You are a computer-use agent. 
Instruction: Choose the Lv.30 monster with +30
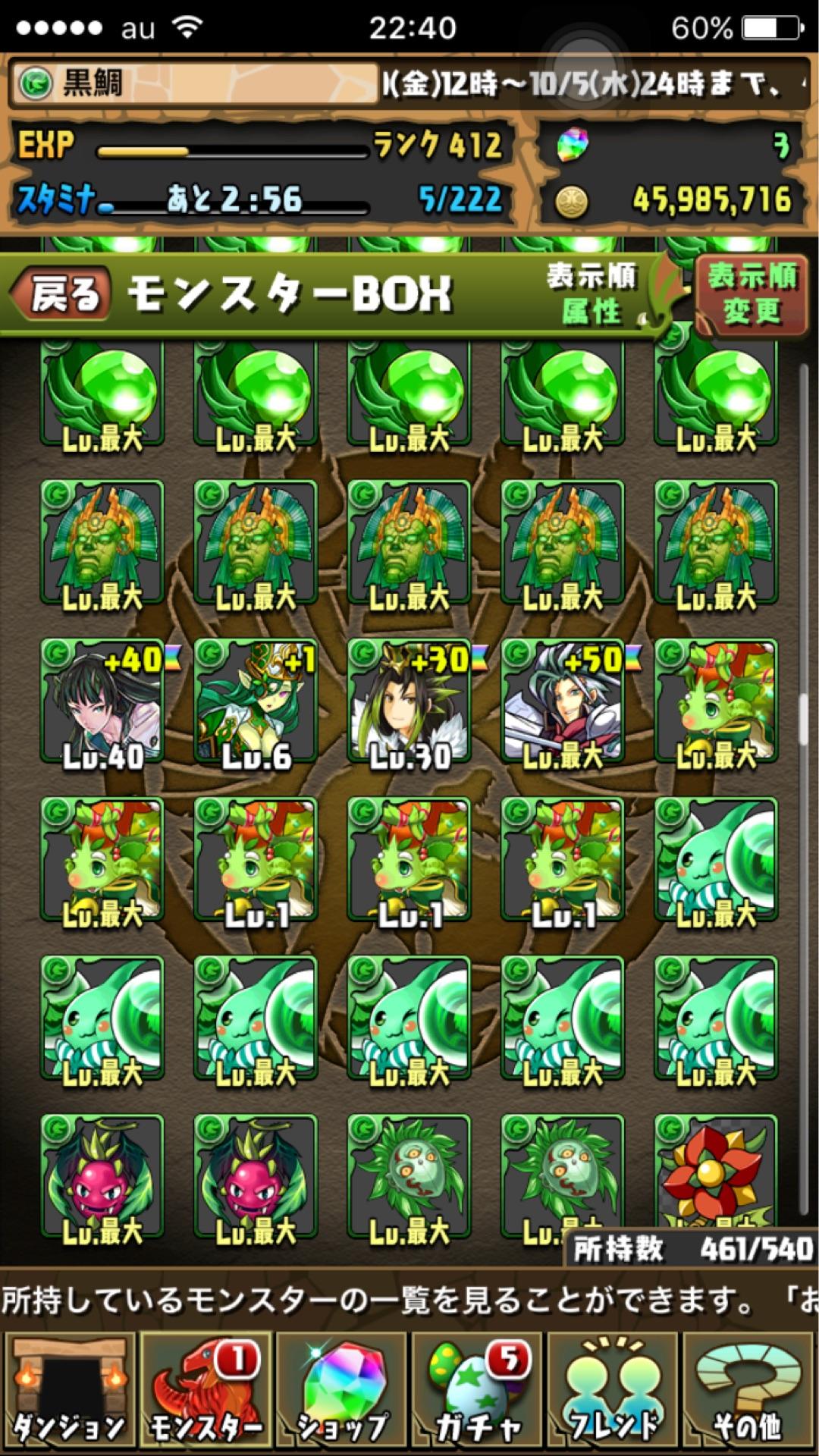point(409,701)
